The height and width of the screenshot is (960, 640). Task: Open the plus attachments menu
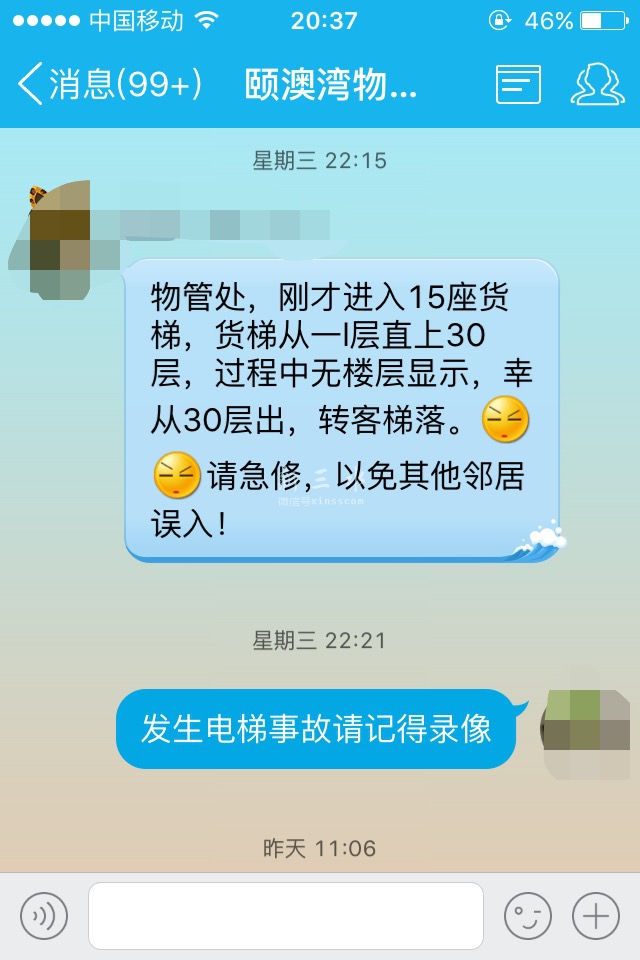(x=595, y=915)
